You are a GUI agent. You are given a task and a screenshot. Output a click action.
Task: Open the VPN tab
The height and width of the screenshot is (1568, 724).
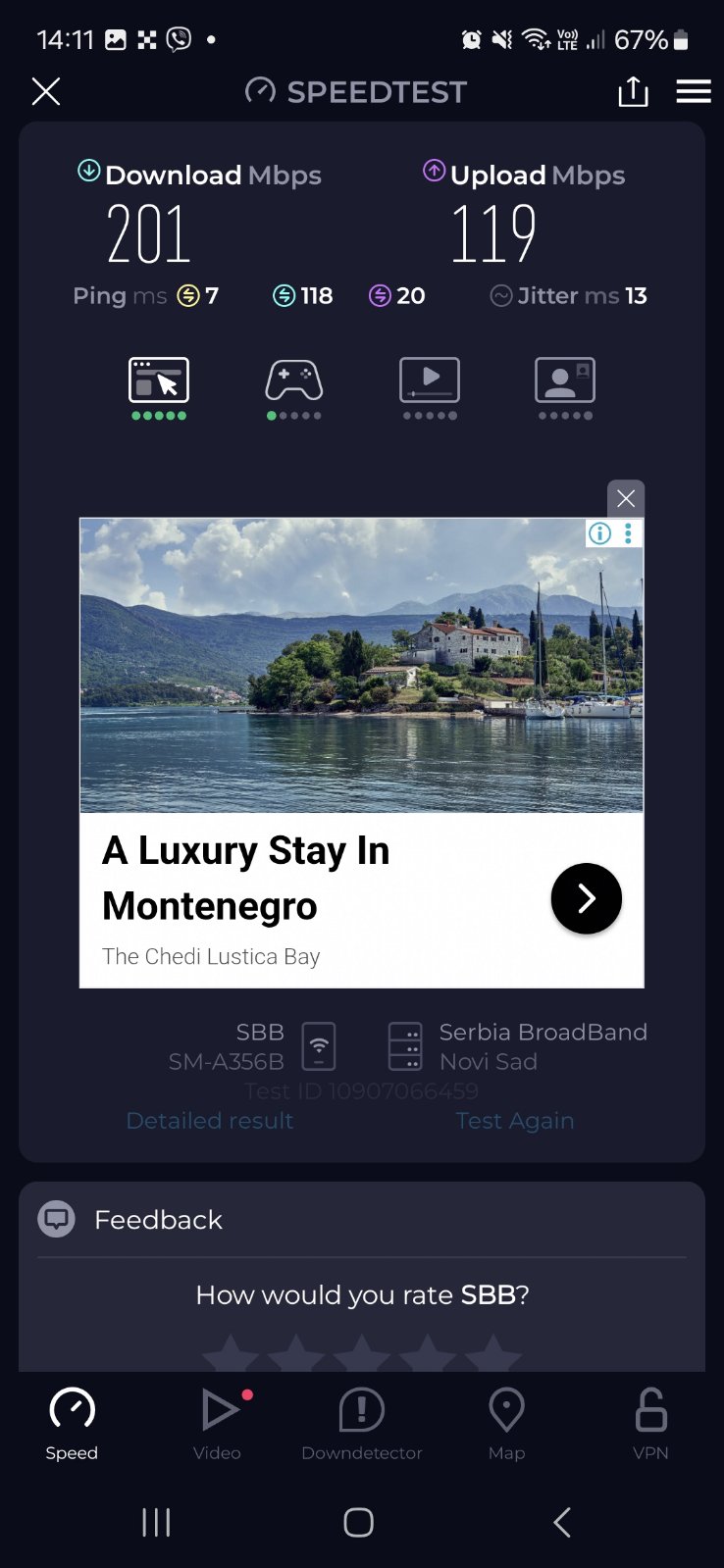650,1424
